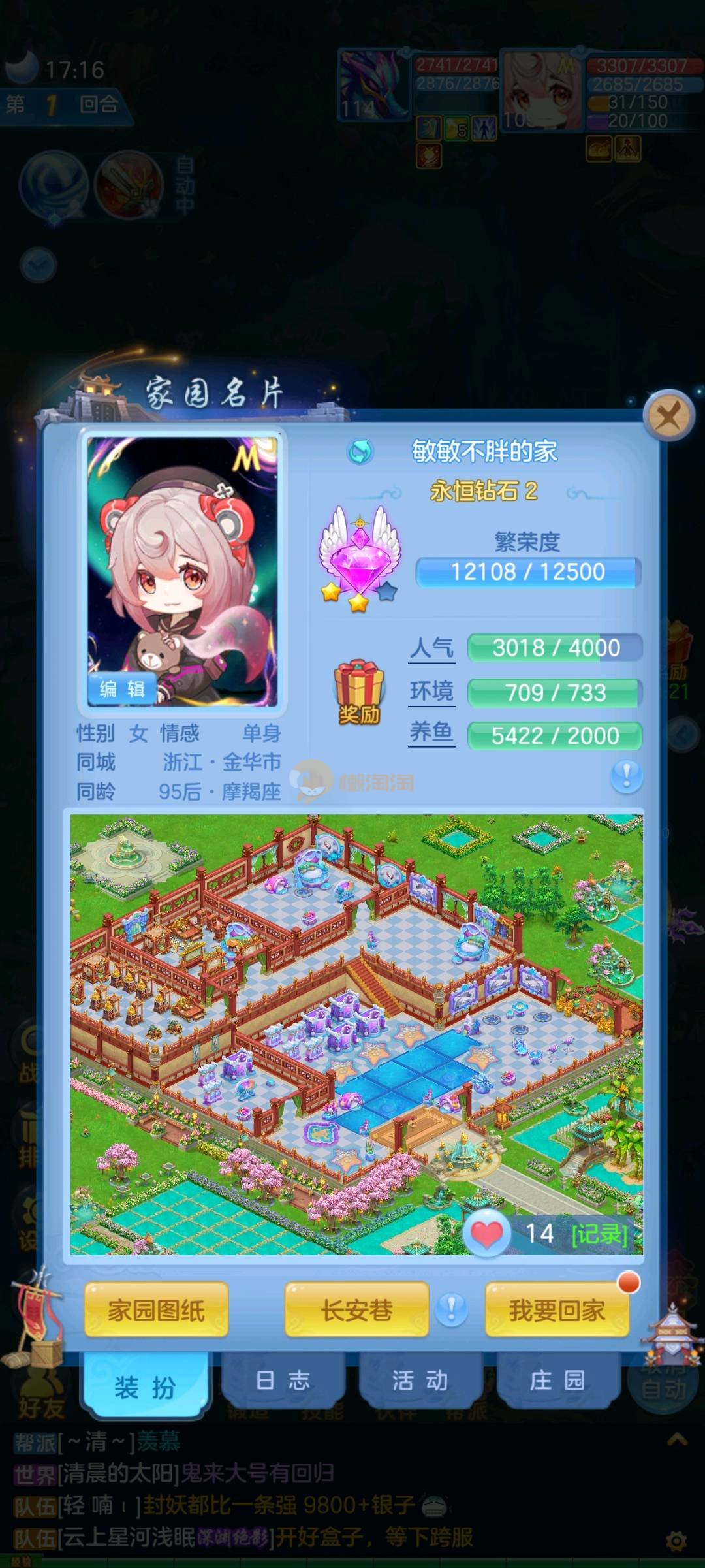
Task: Go to 长安巷
Action: [356, 1310]
